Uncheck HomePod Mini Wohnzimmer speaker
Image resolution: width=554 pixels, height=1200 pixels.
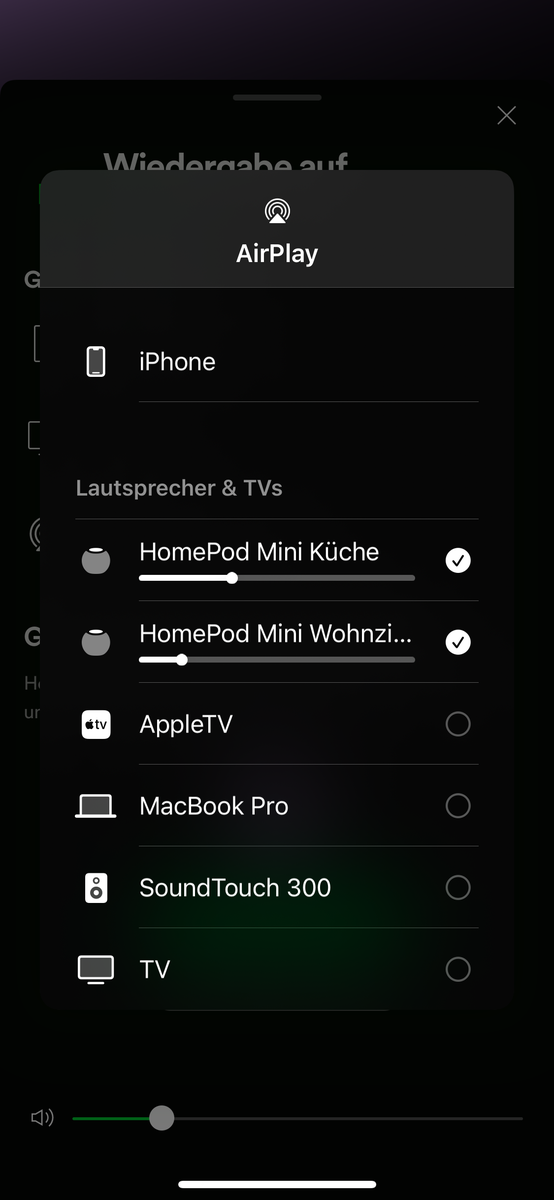(x=458, y=642)
